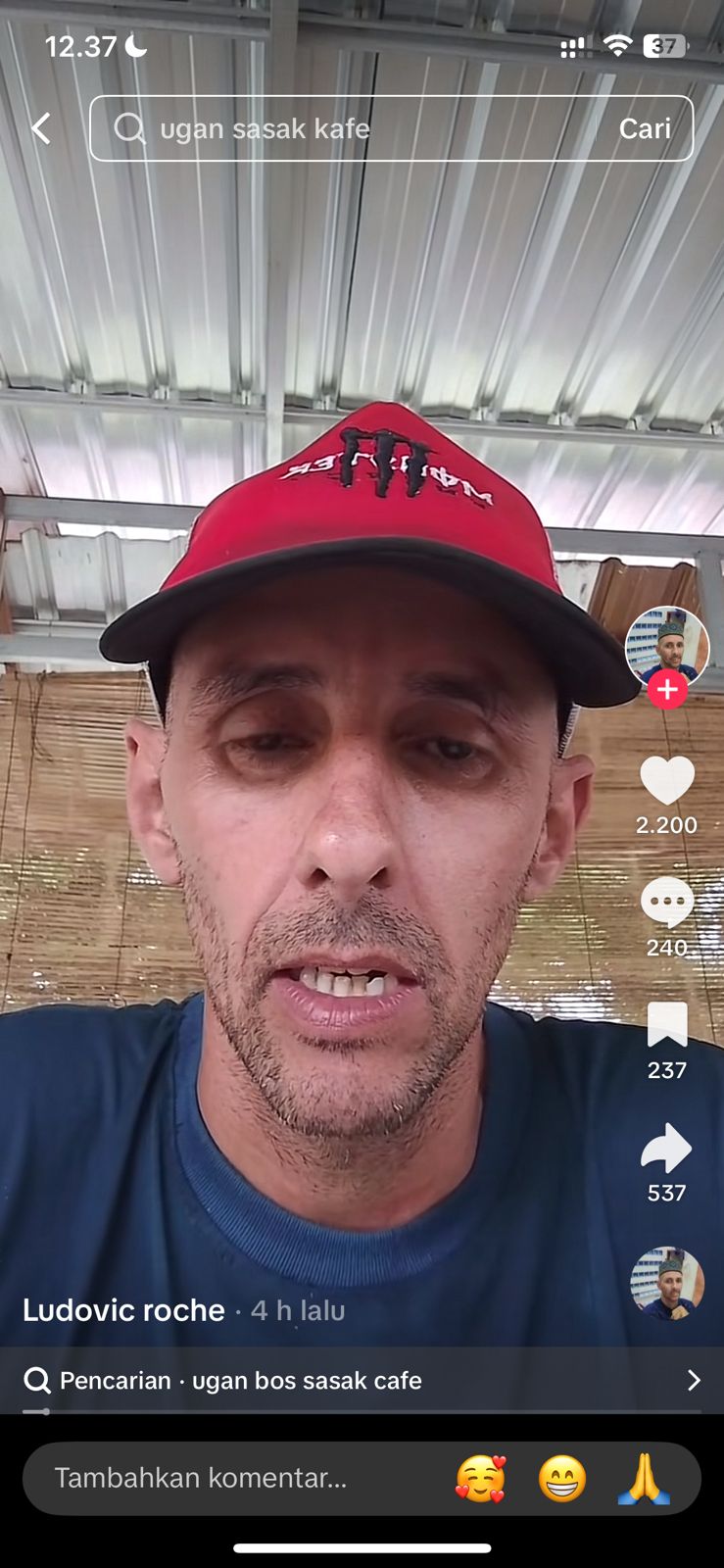The image size is (724, 1568).
Task: Insert the smiling face with hearts emoji
Action: click(x=481, y=1478)
